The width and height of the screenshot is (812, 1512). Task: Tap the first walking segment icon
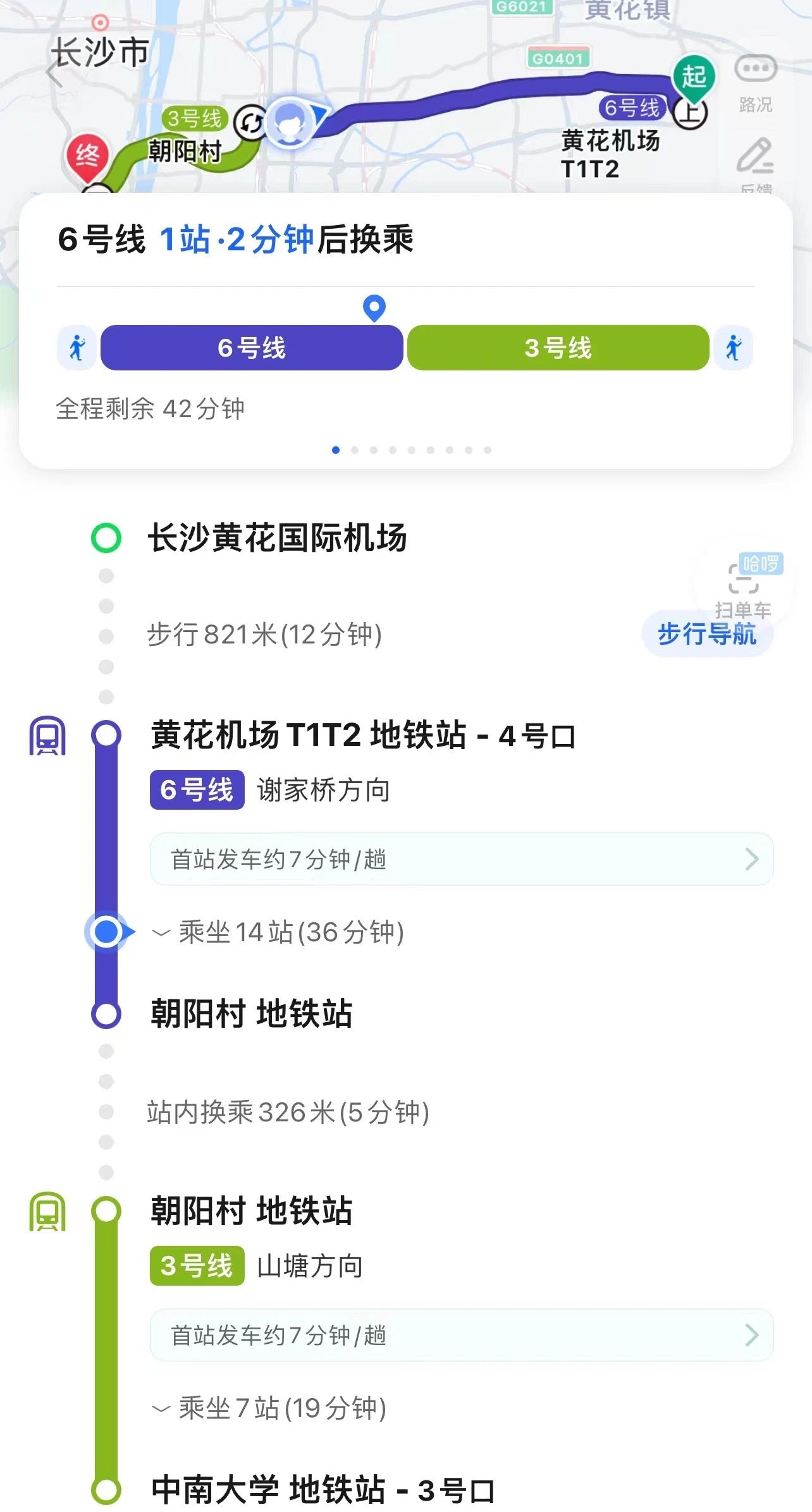(77, 348)
